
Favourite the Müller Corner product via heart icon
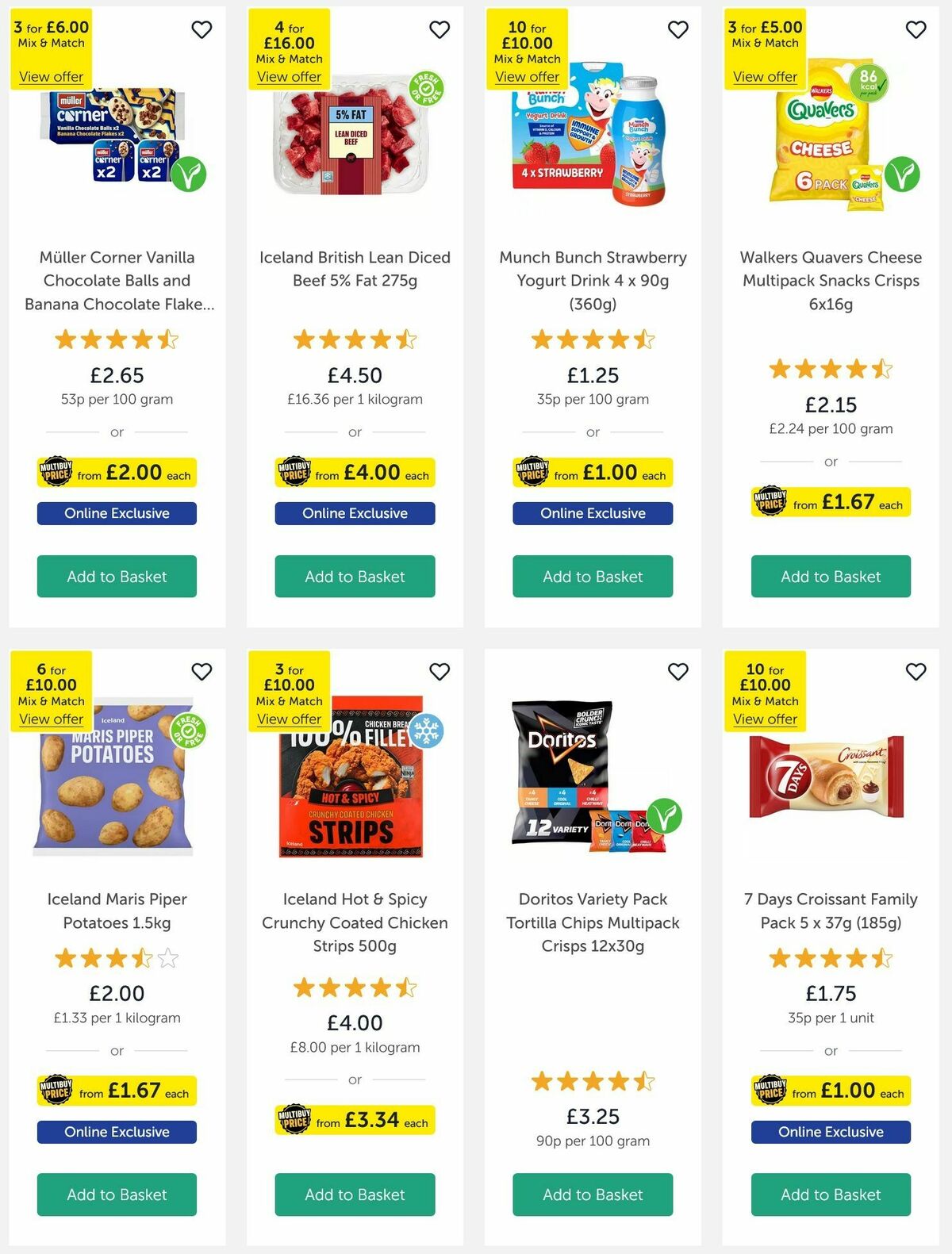202,29
